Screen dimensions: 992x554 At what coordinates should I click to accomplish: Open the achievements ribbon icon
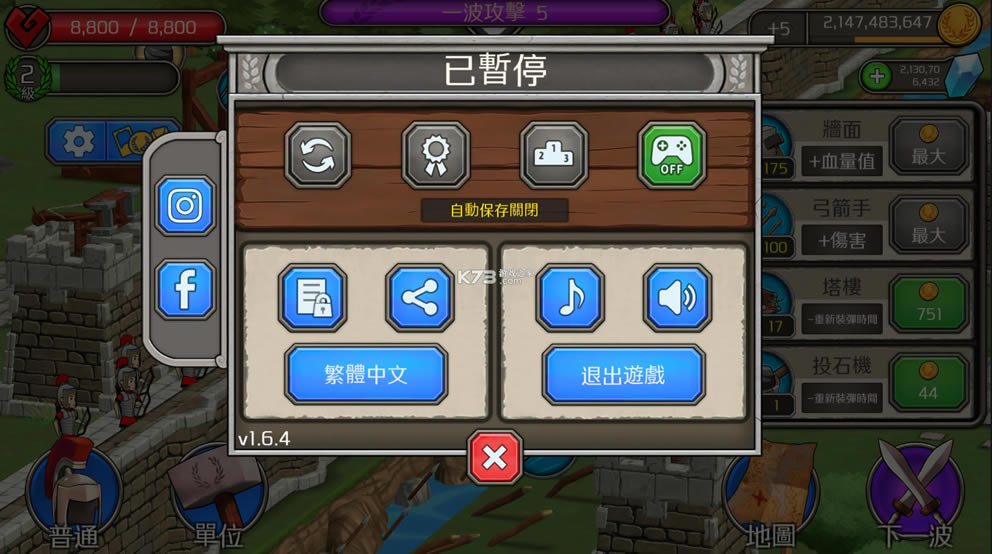click(x=436, y=155)
